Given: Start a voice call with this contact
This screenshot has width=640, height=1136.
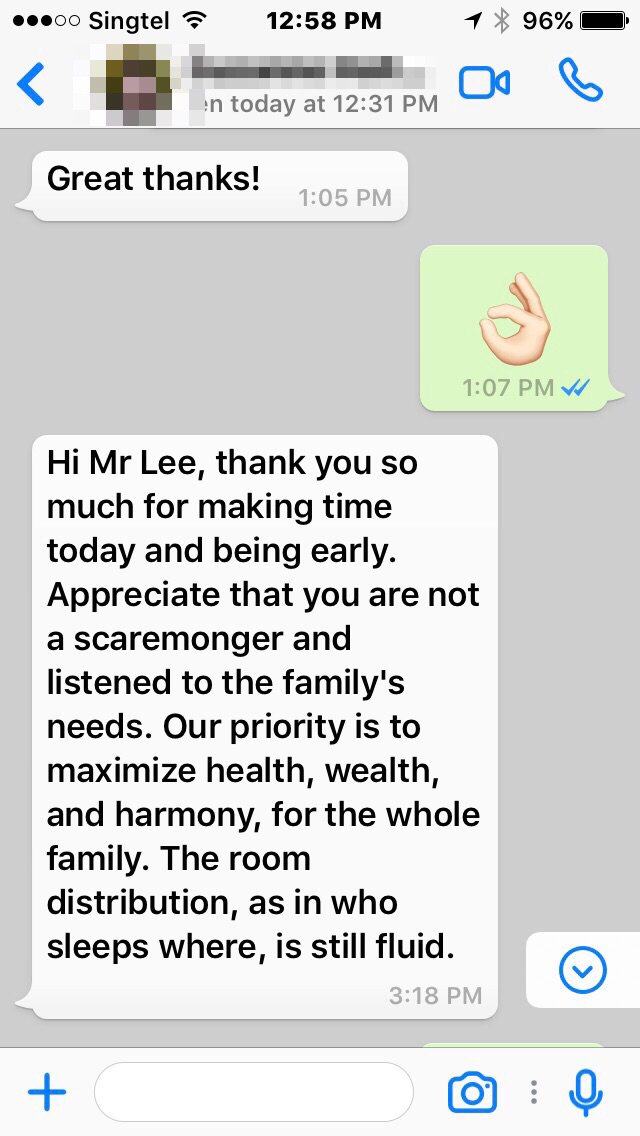Looking at the screenshot, I should [581, 81].
